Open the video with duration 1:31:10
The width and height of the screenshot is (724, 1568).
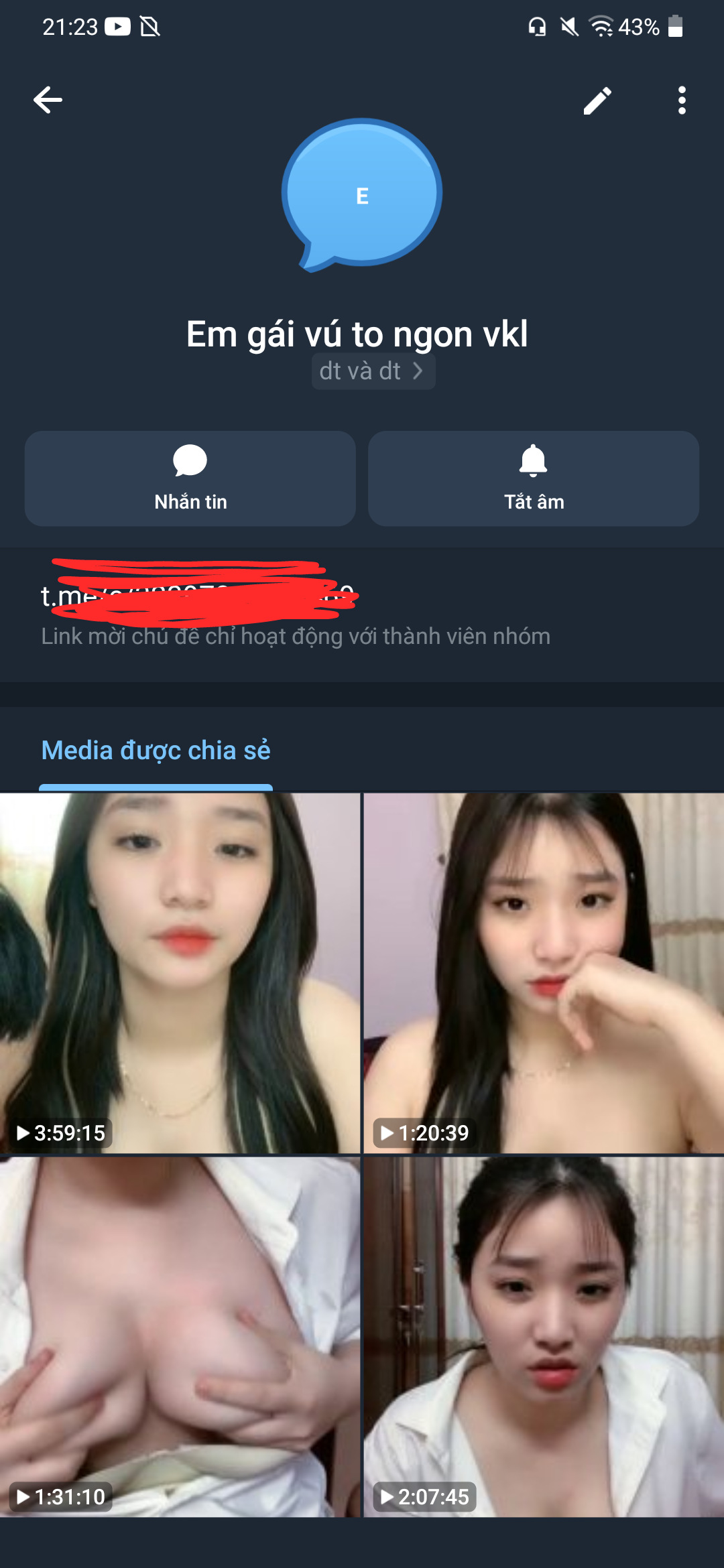point(180,1337)
